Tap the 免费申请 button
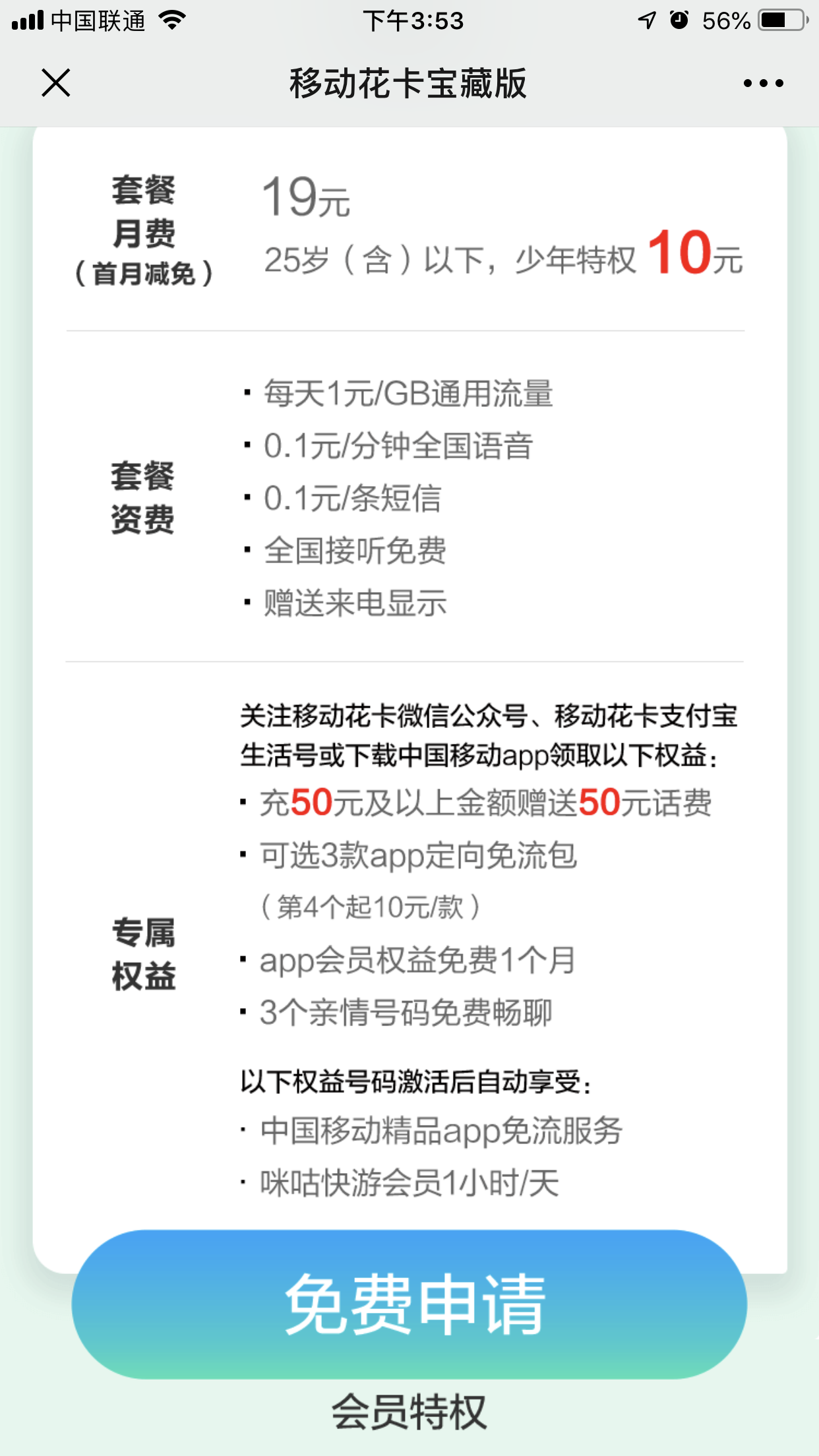 click(409, 1304)
